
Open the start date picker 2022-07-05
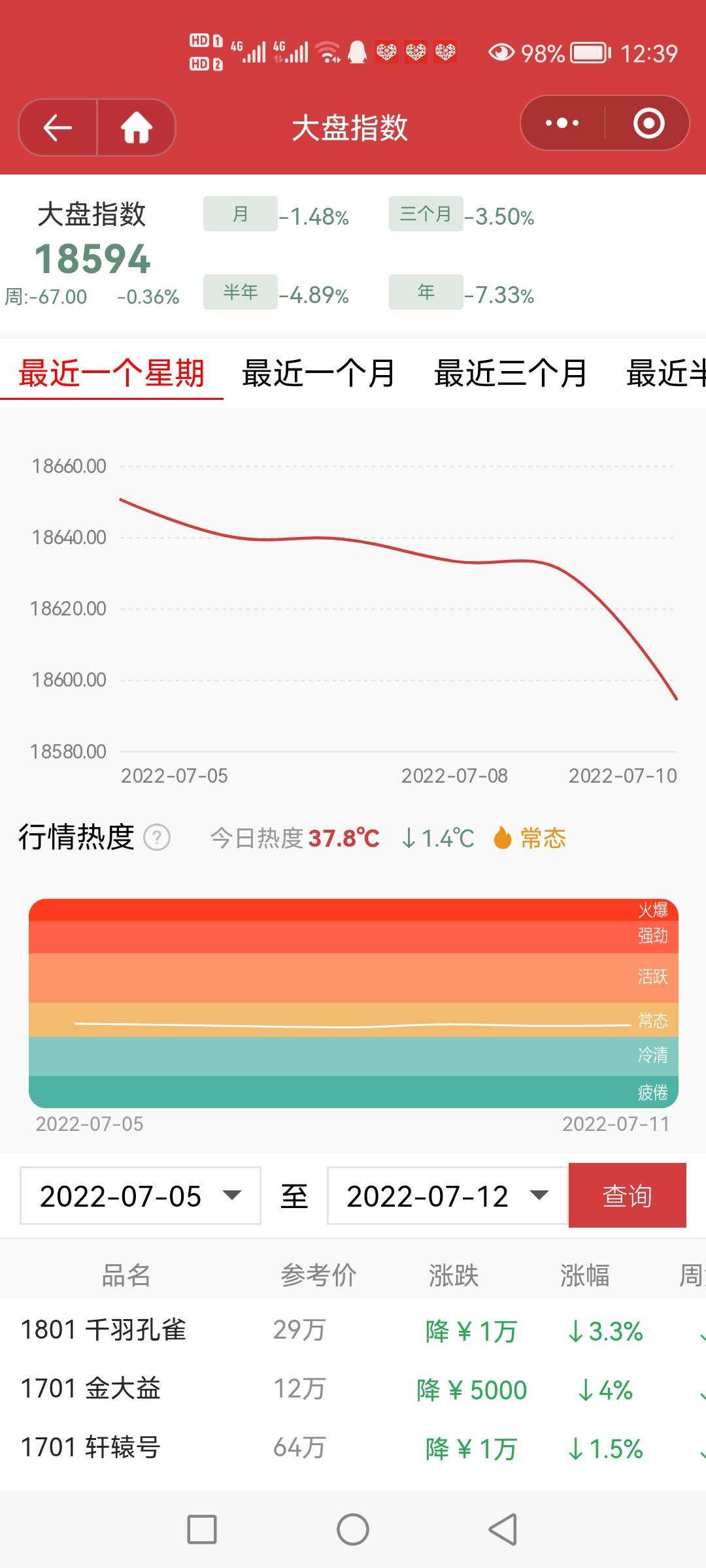[x=141, y=1196]
